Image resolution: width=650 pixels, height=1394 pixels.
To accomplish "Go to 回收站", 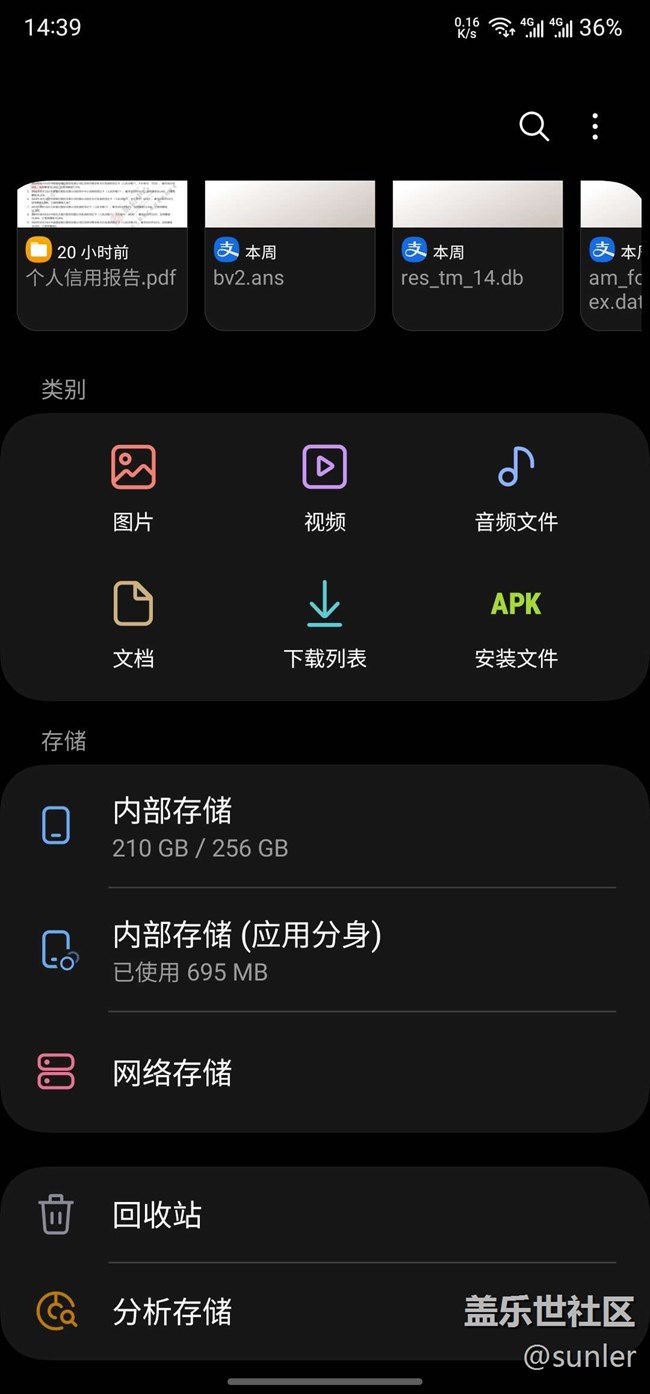I will 325,1215.
